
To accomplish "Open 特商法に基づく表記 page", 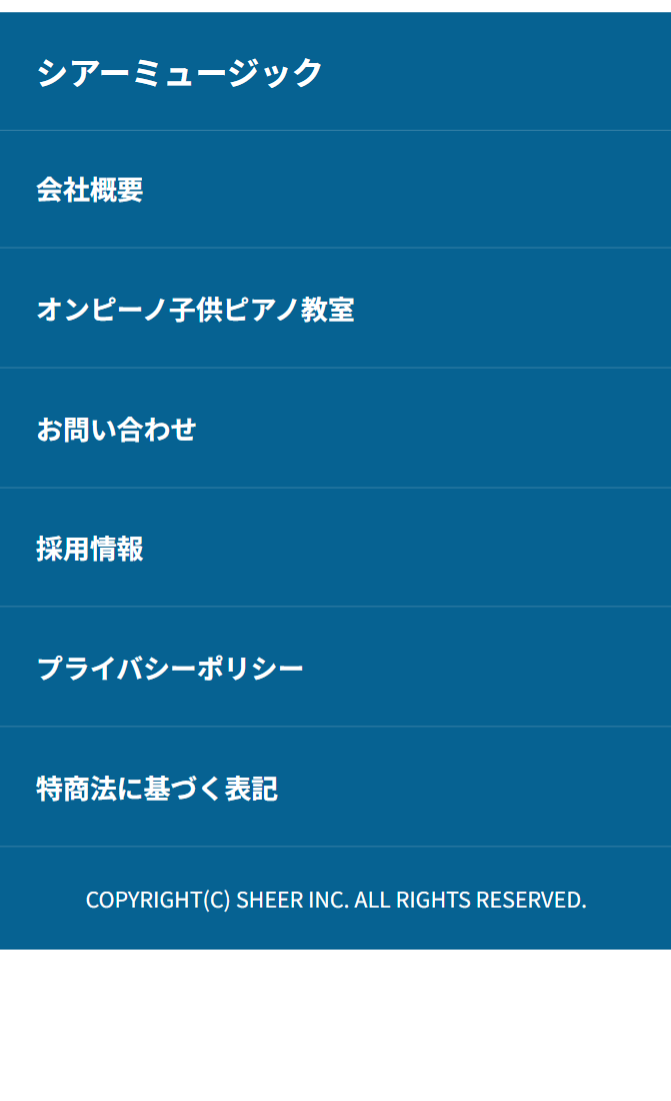I will click(157, 788).
